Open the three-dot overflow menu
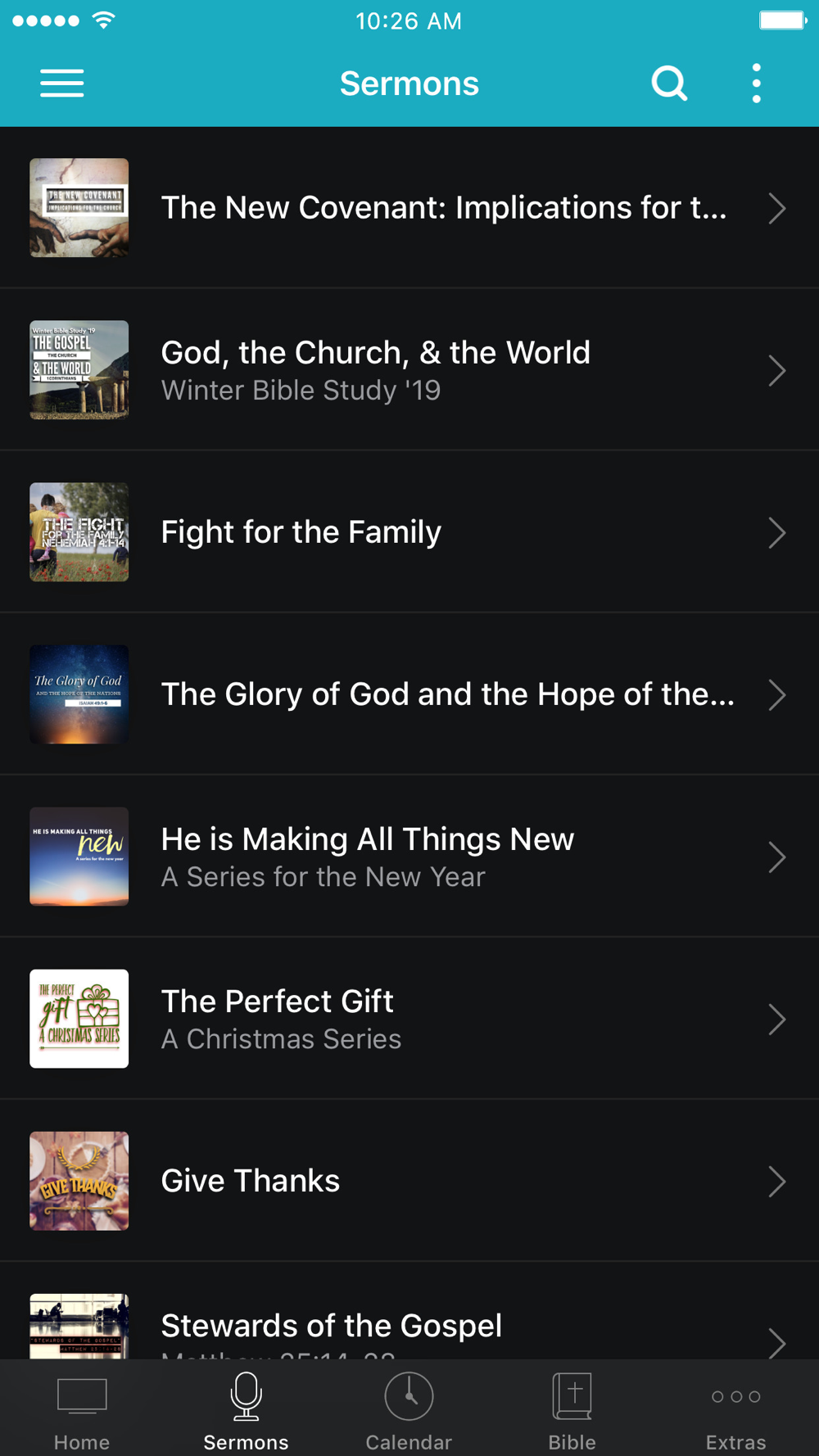Viewport: 819px width, 1456px height. click(756, 84)
